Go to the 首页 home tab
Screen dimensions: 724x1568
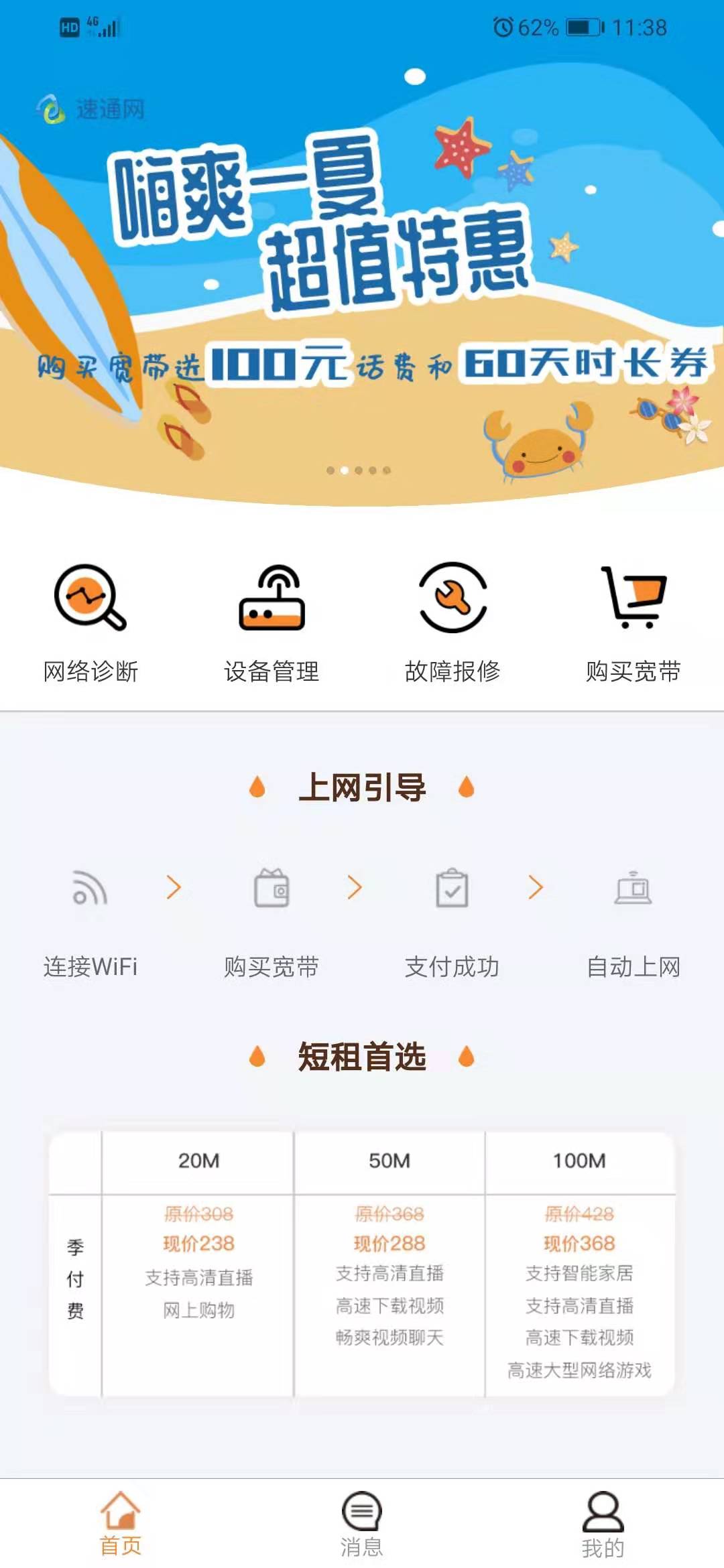pos(121,1522)
